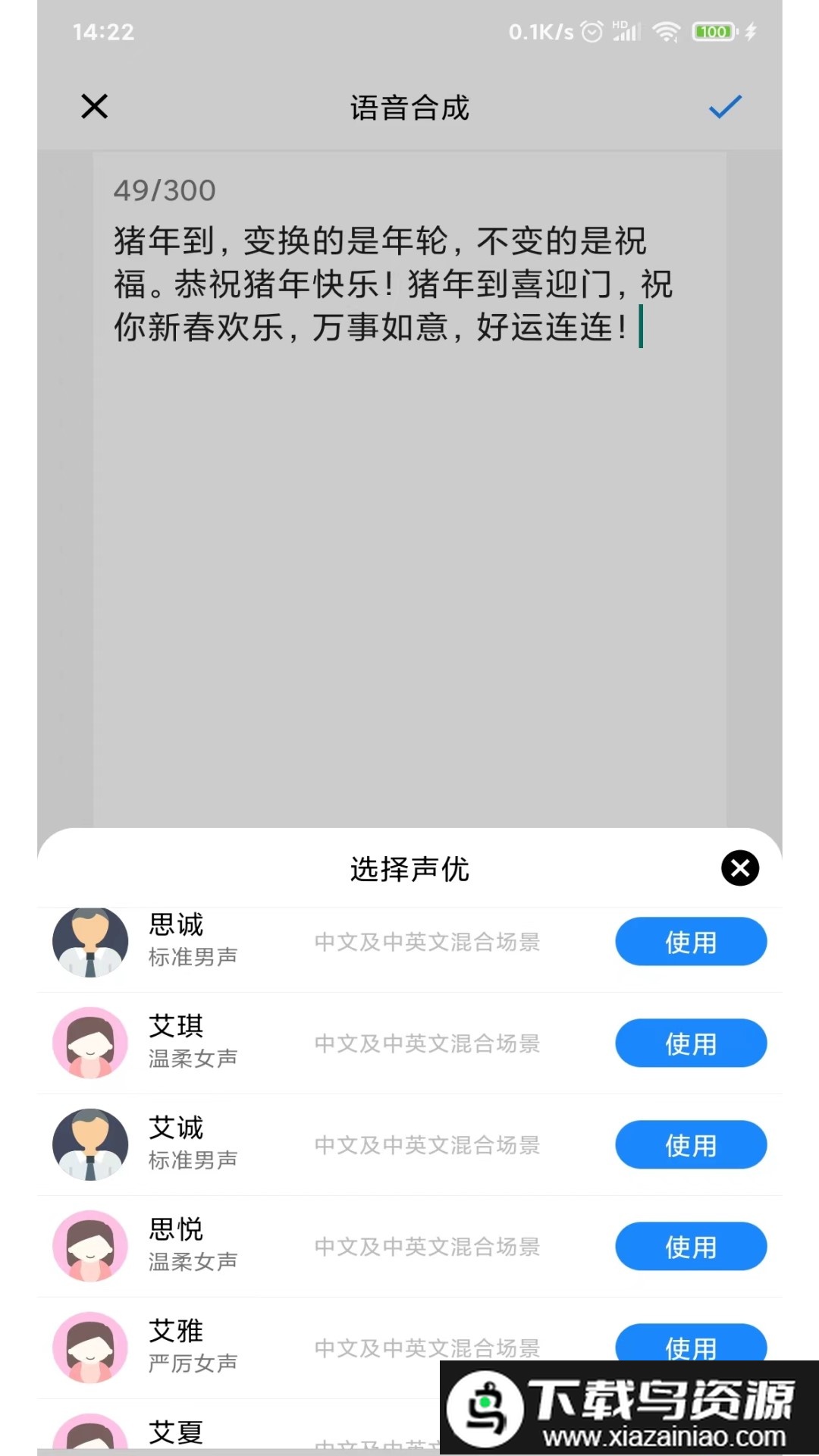819x1456 pixels.
Task: Dismiss the 选择声优 voice picker sheet
Action: (x=739, y=868)
